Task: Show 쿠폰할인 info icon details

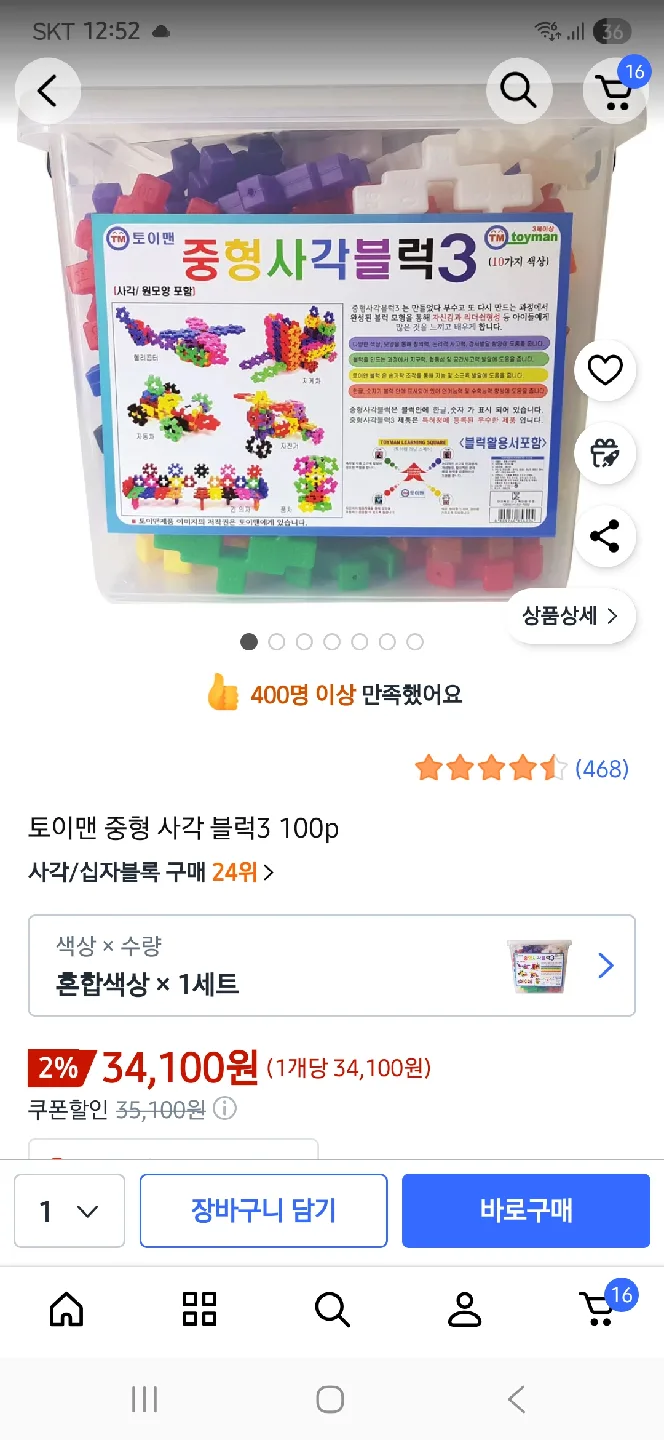Action: pyautogui.click(x=226, y=1108)
